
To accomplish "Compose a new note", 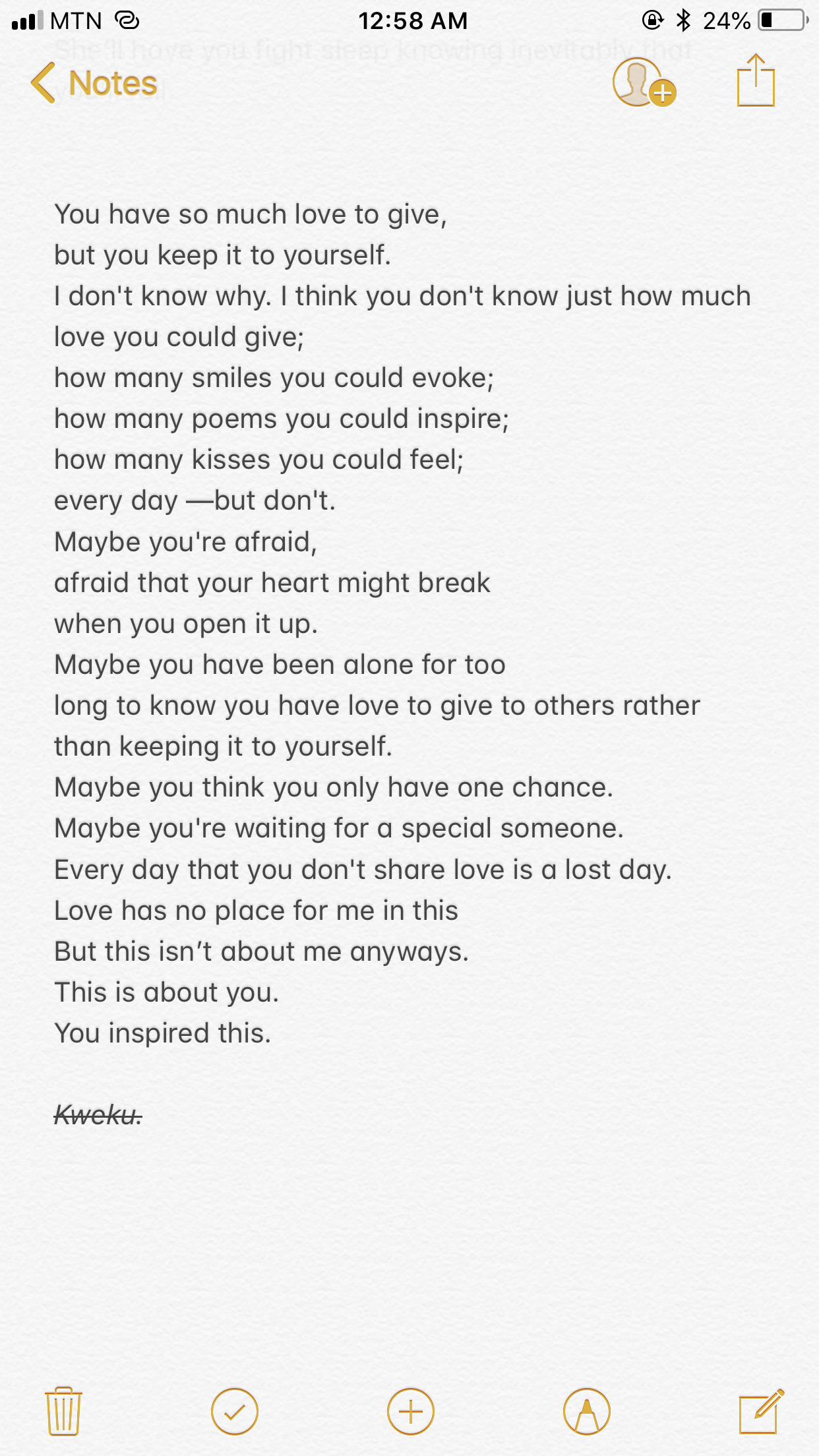I will pyautogui.click(x=760, y=1411).
